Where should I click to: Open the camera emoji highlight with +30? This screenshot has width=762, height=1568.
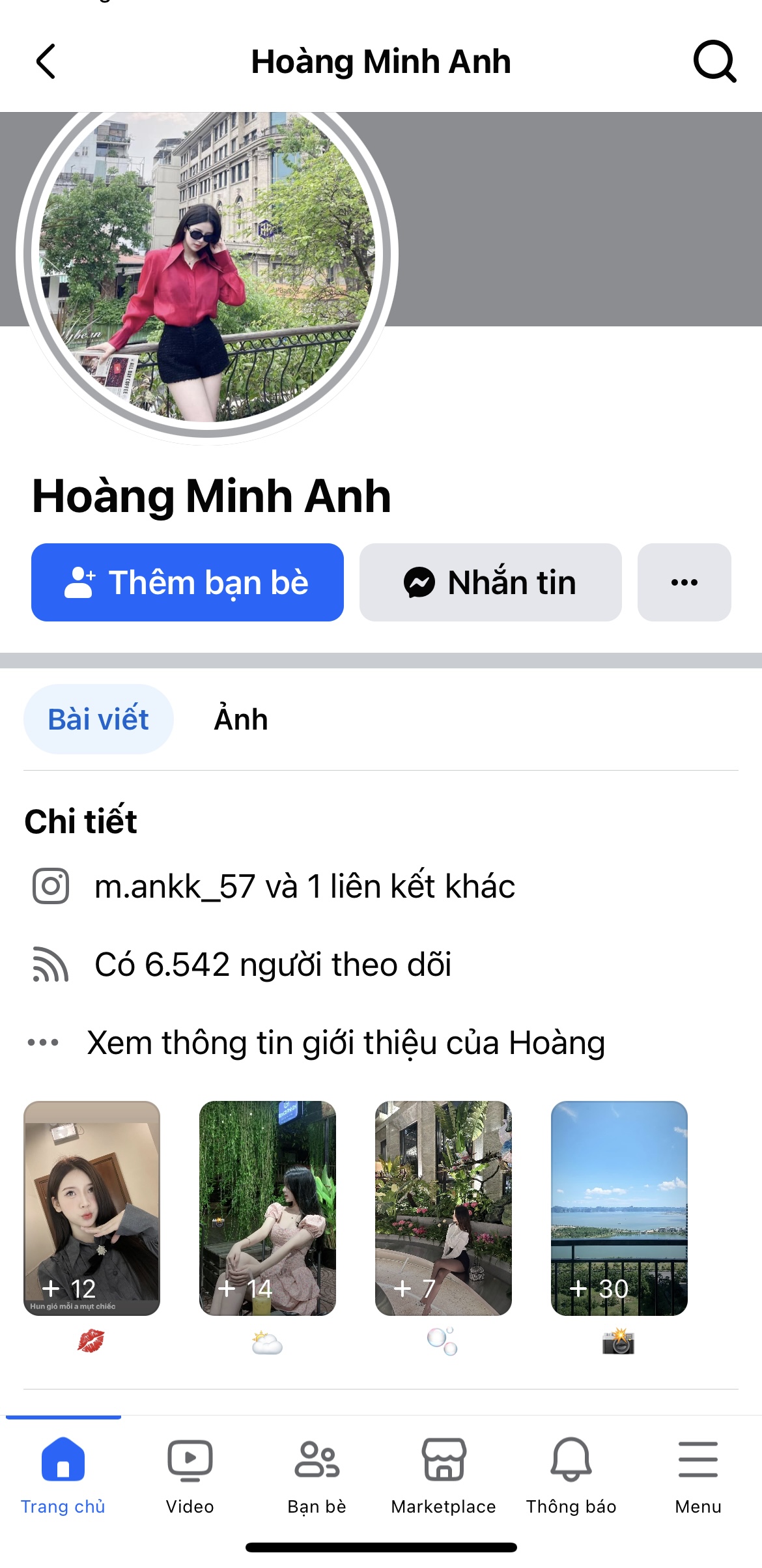point(619,1208)
